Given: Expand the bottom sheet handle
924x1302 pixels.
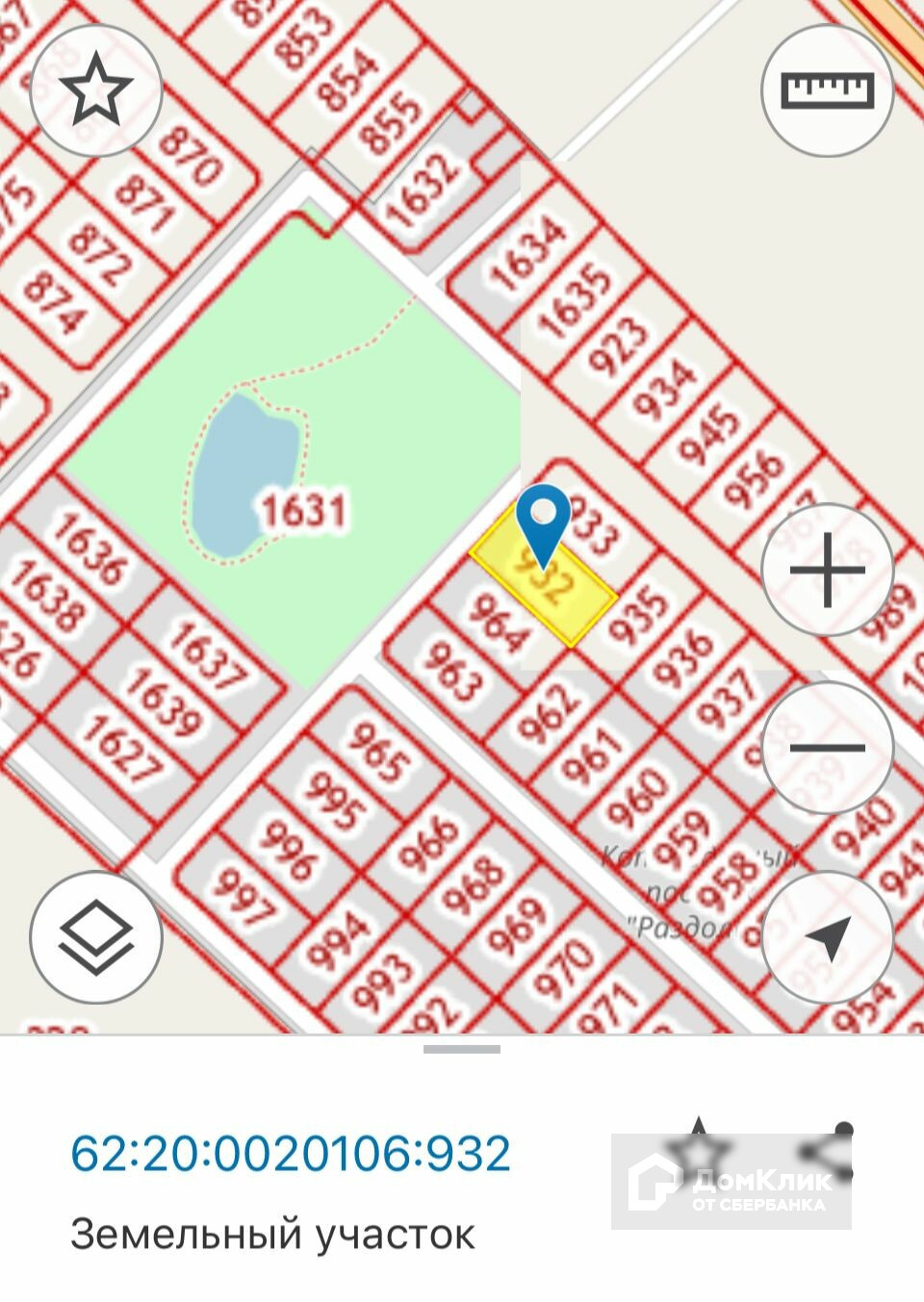Looking at the screenshot, I should tap(462, 1049).
